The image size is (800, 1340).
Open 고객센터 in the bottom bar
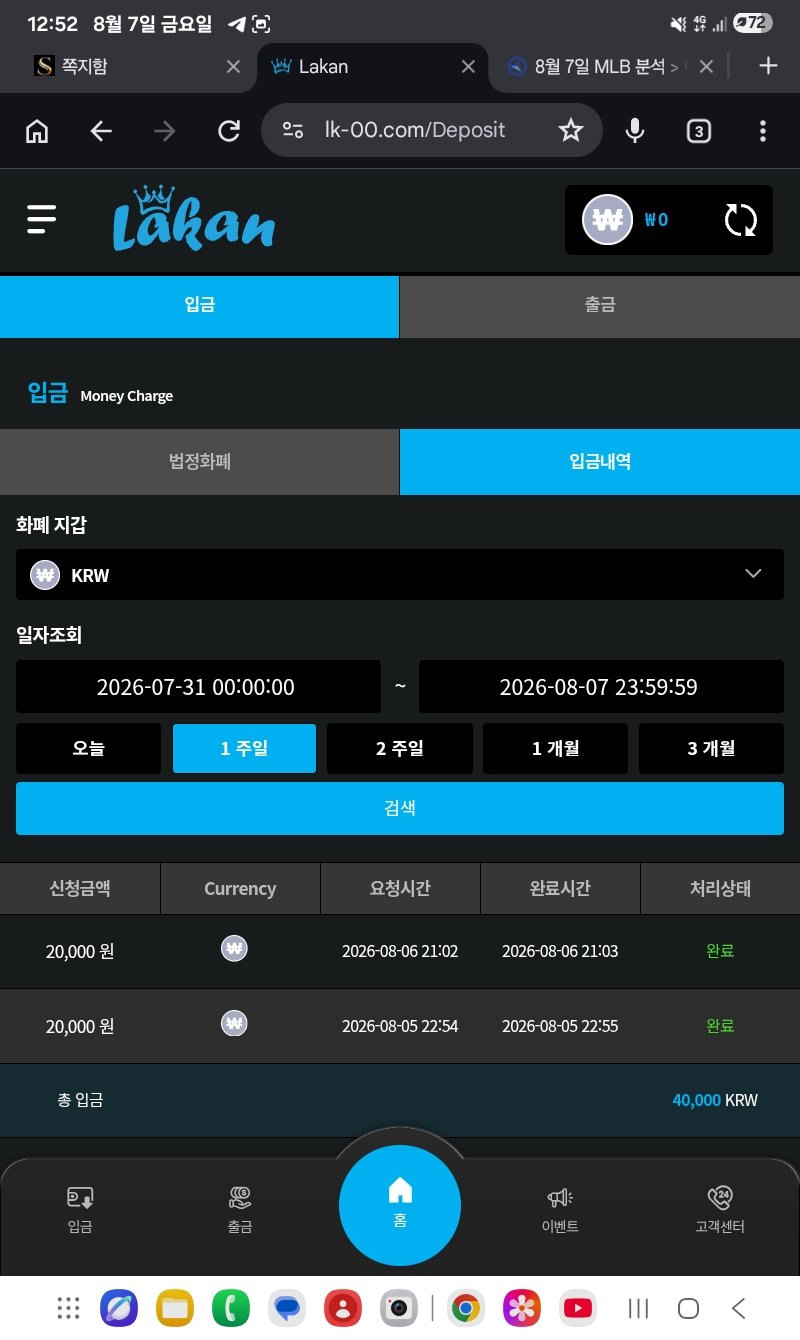[x=720, y=1210]
